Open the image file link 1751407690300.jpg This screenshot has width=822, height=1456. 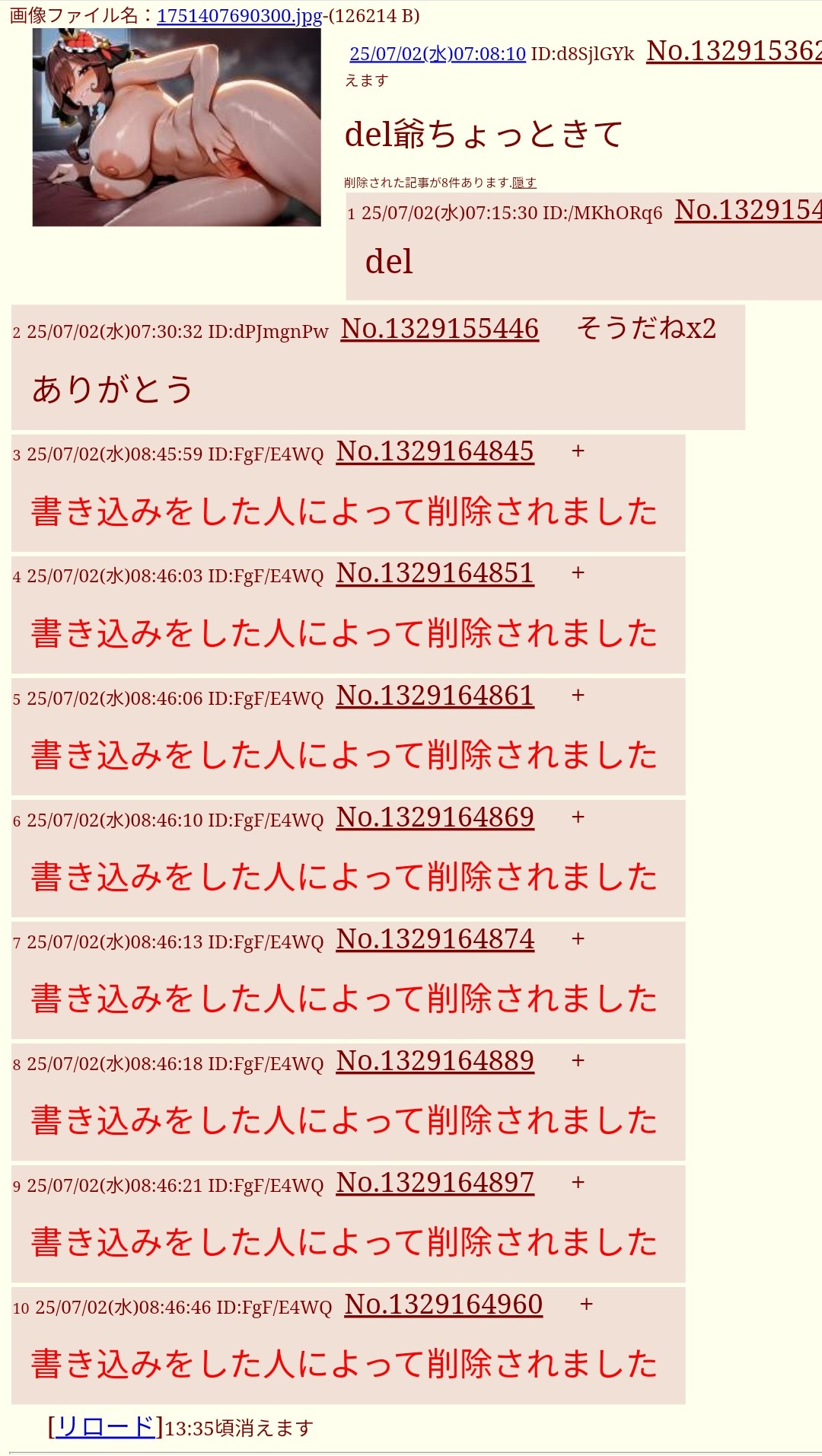click(239, 16)
